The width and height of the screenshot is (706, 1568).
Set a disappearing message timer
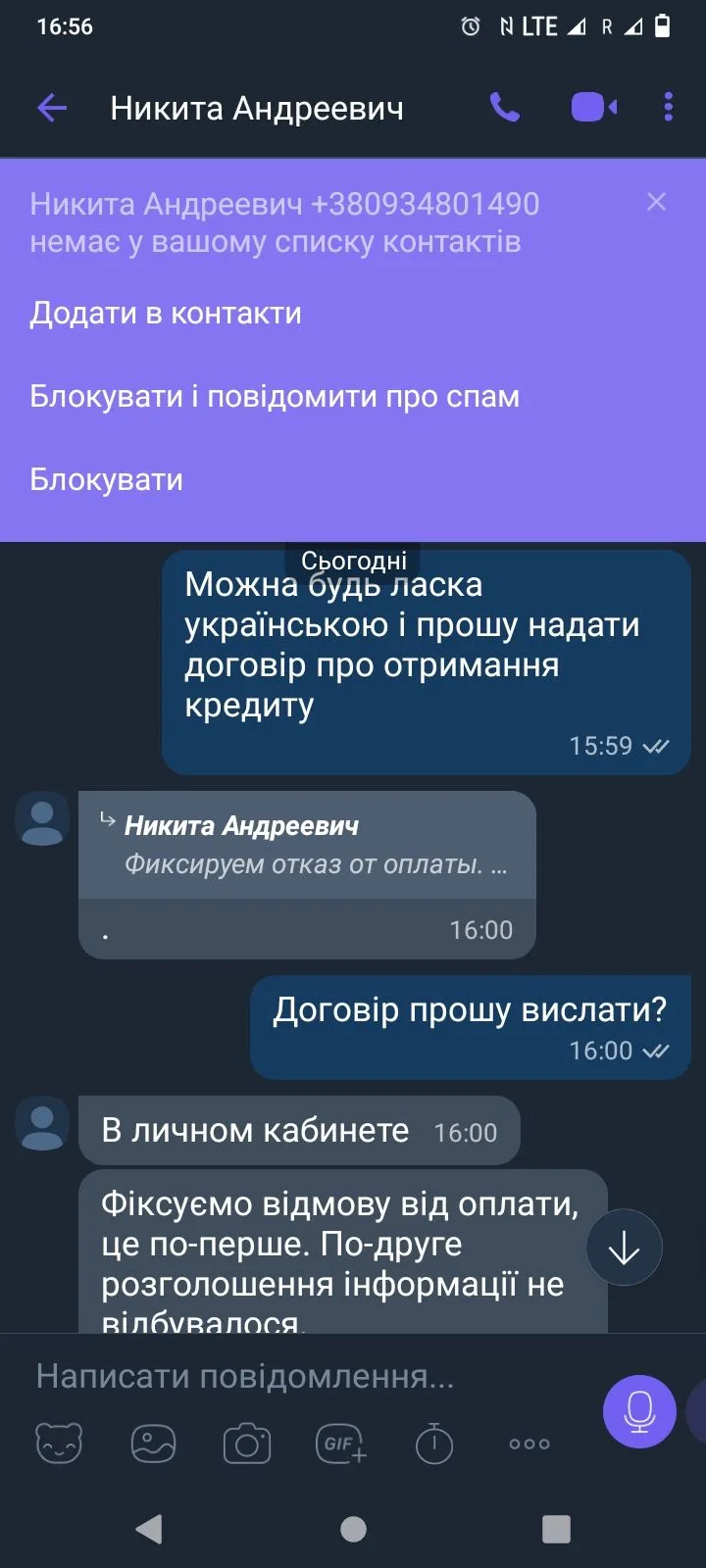coord(434,1444)
